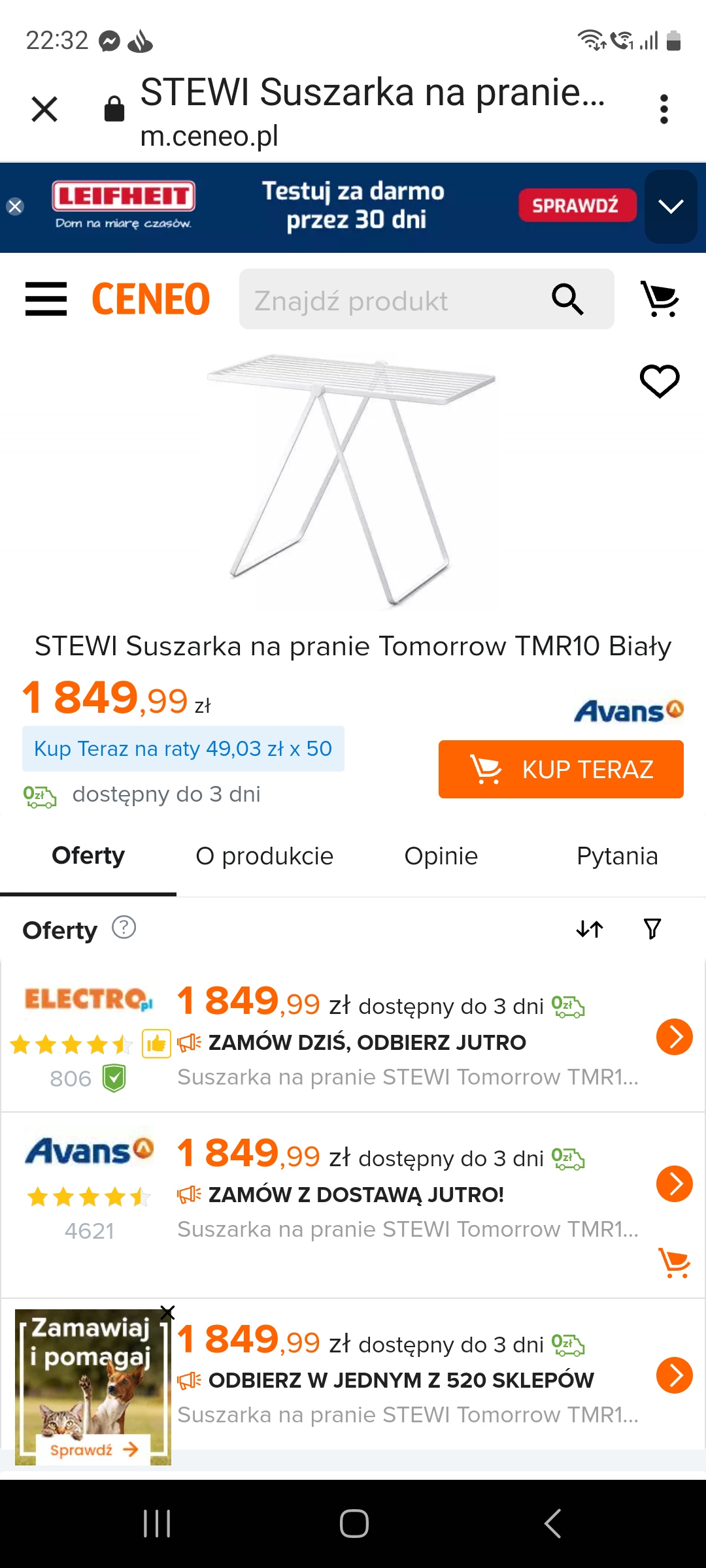Switch to the O produkcie tab
This screenshot has width=706, height=1568.
(264, 856)
